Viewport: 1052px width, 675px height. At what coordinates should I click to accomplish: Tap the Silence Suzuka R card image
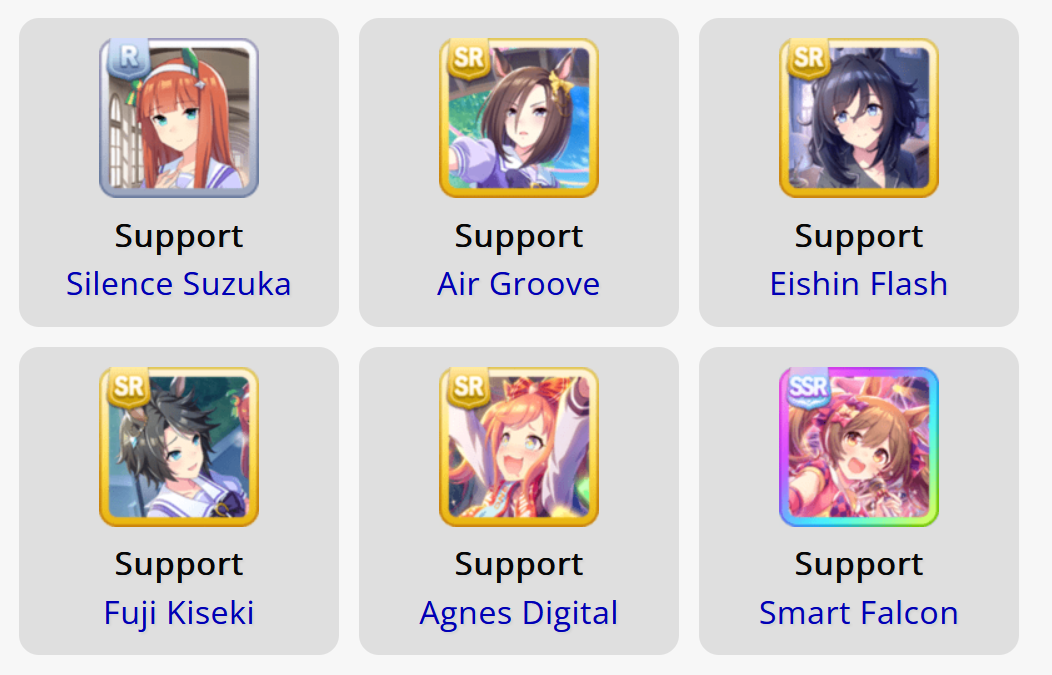[178, 117]
